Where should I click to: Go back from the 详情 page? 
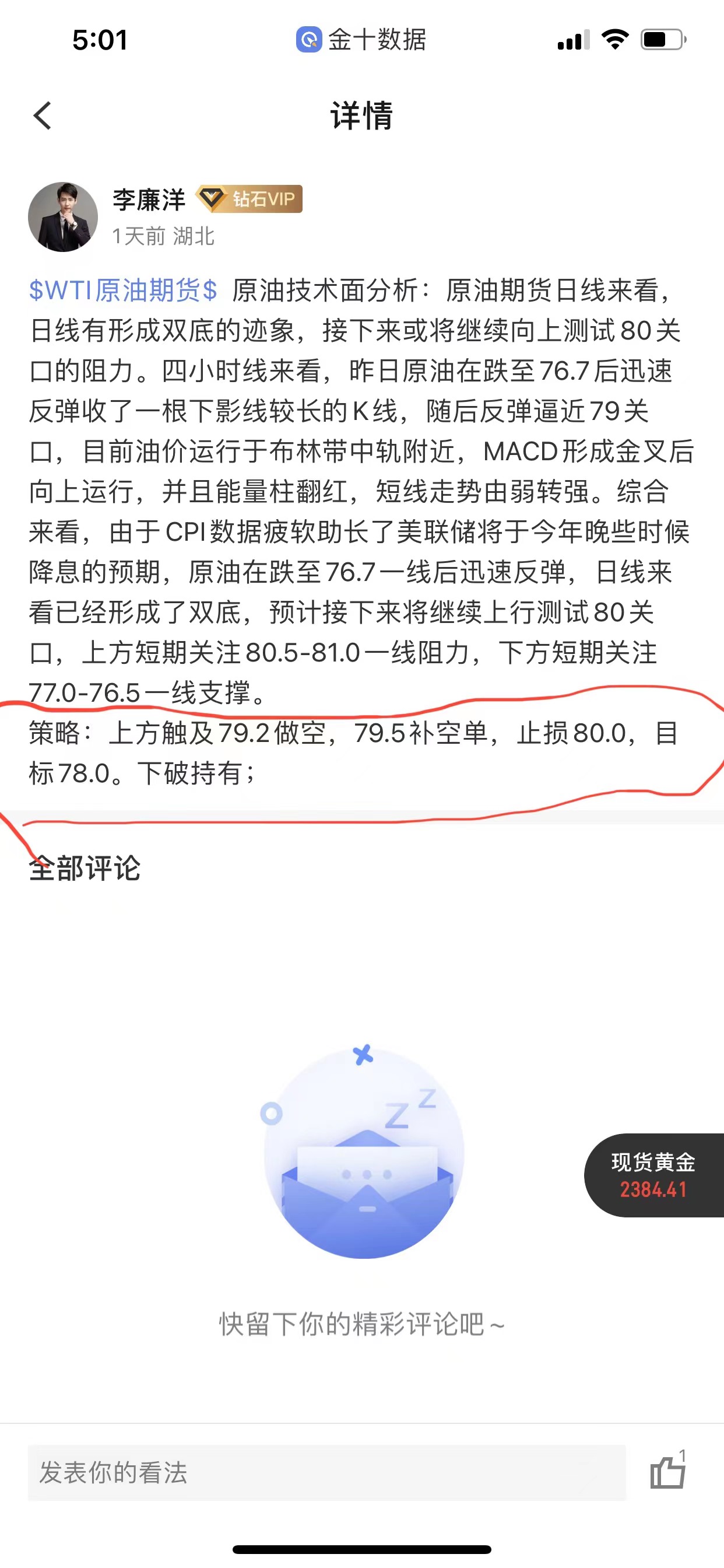(x=42, y=116)
